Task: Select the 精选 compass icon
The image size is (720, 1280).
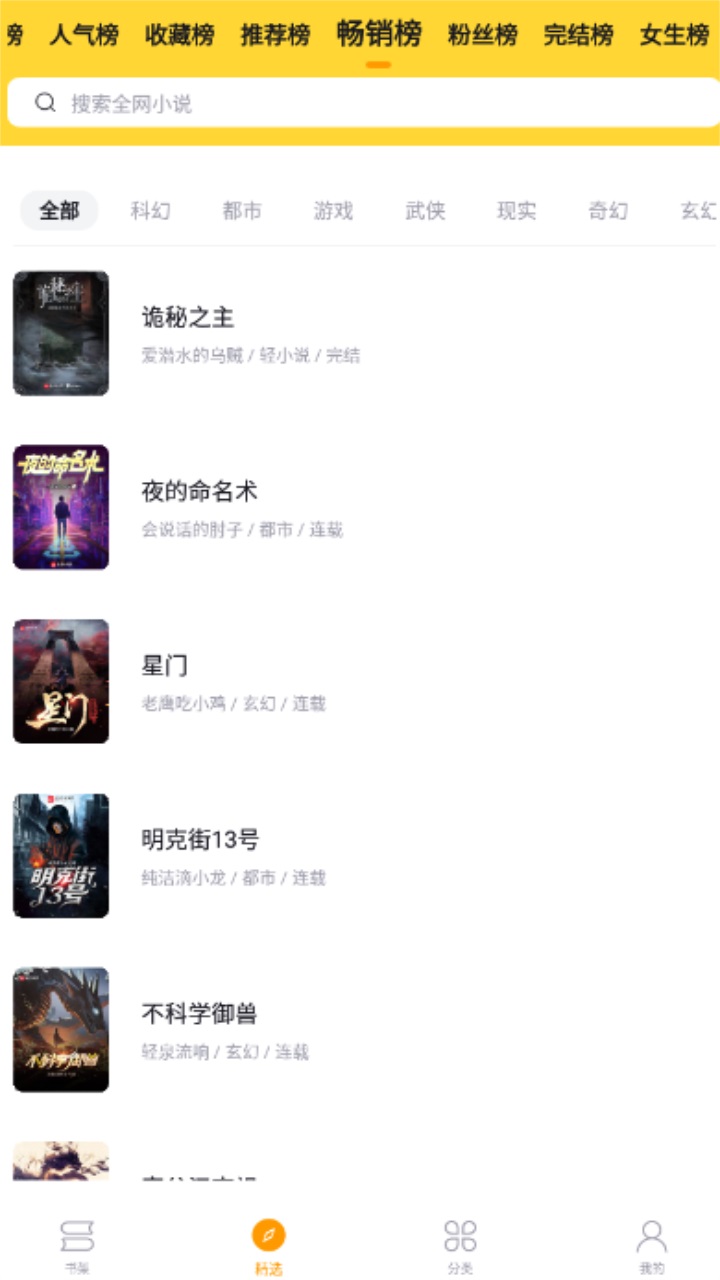Action: (266, 1235)
